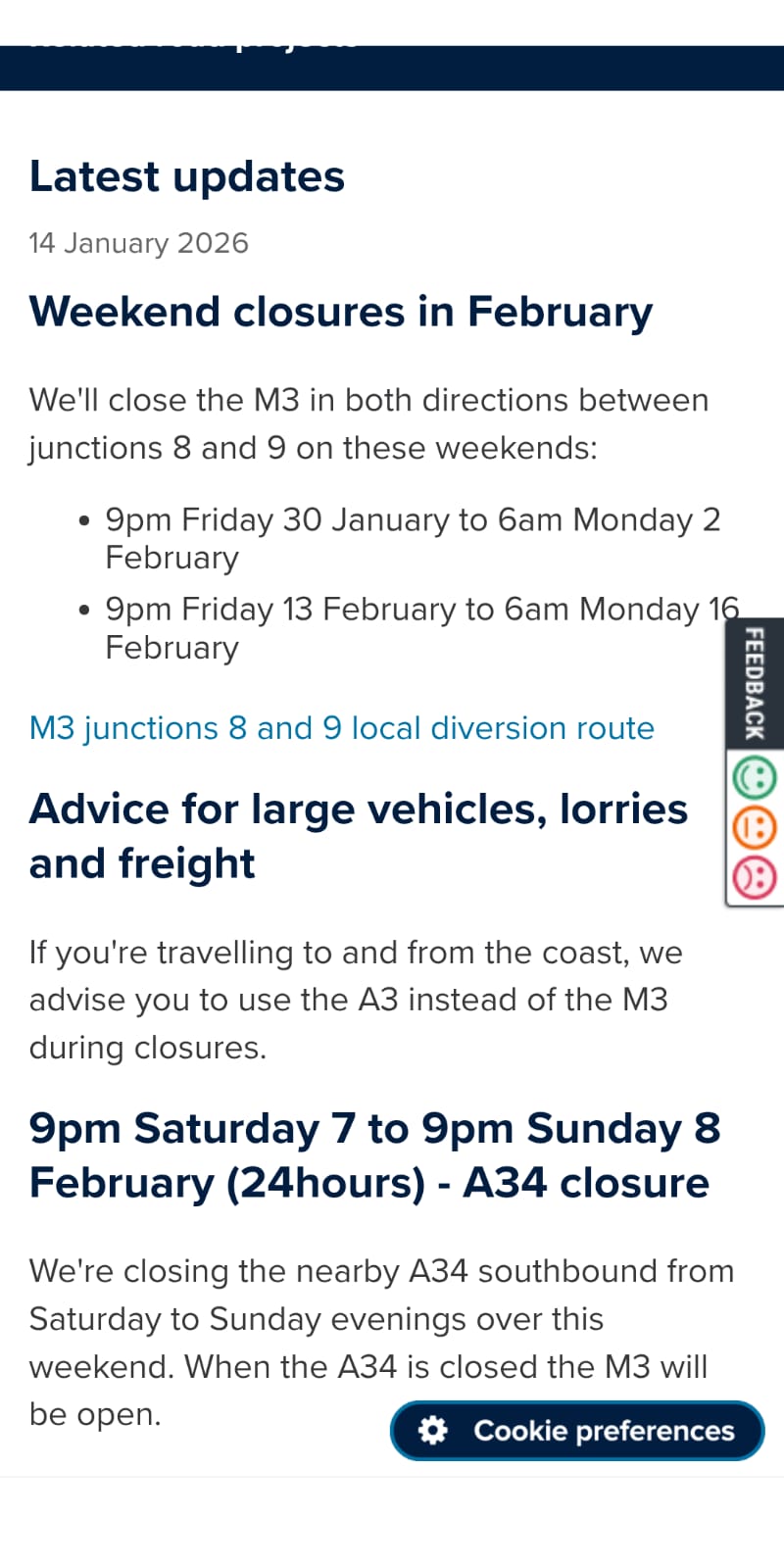Select the red sad face feedback
Screen dimensions: 784x1568
point(755,877)
